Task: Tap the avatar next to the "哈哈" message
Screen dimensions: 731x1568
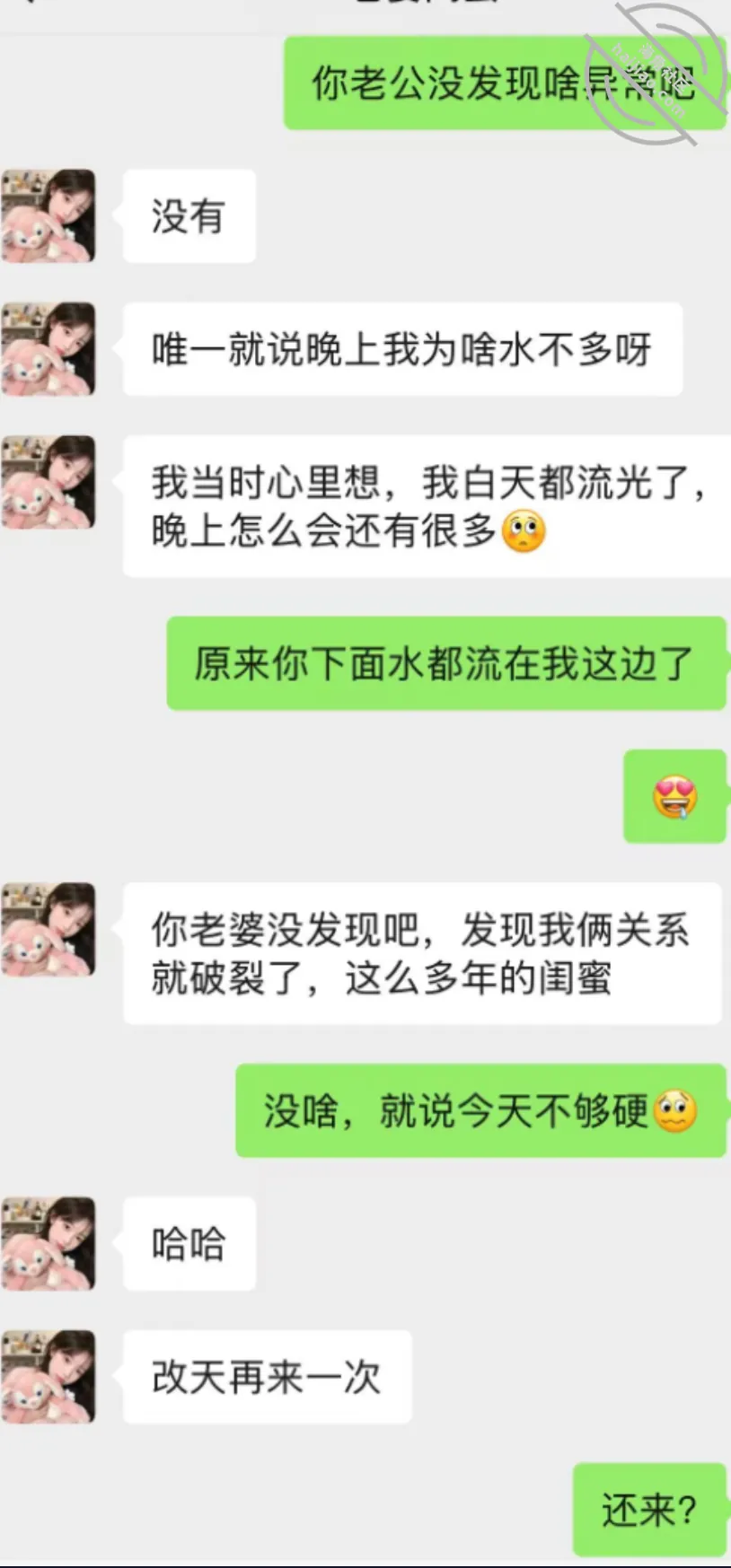Action: tap(48, 1243)
